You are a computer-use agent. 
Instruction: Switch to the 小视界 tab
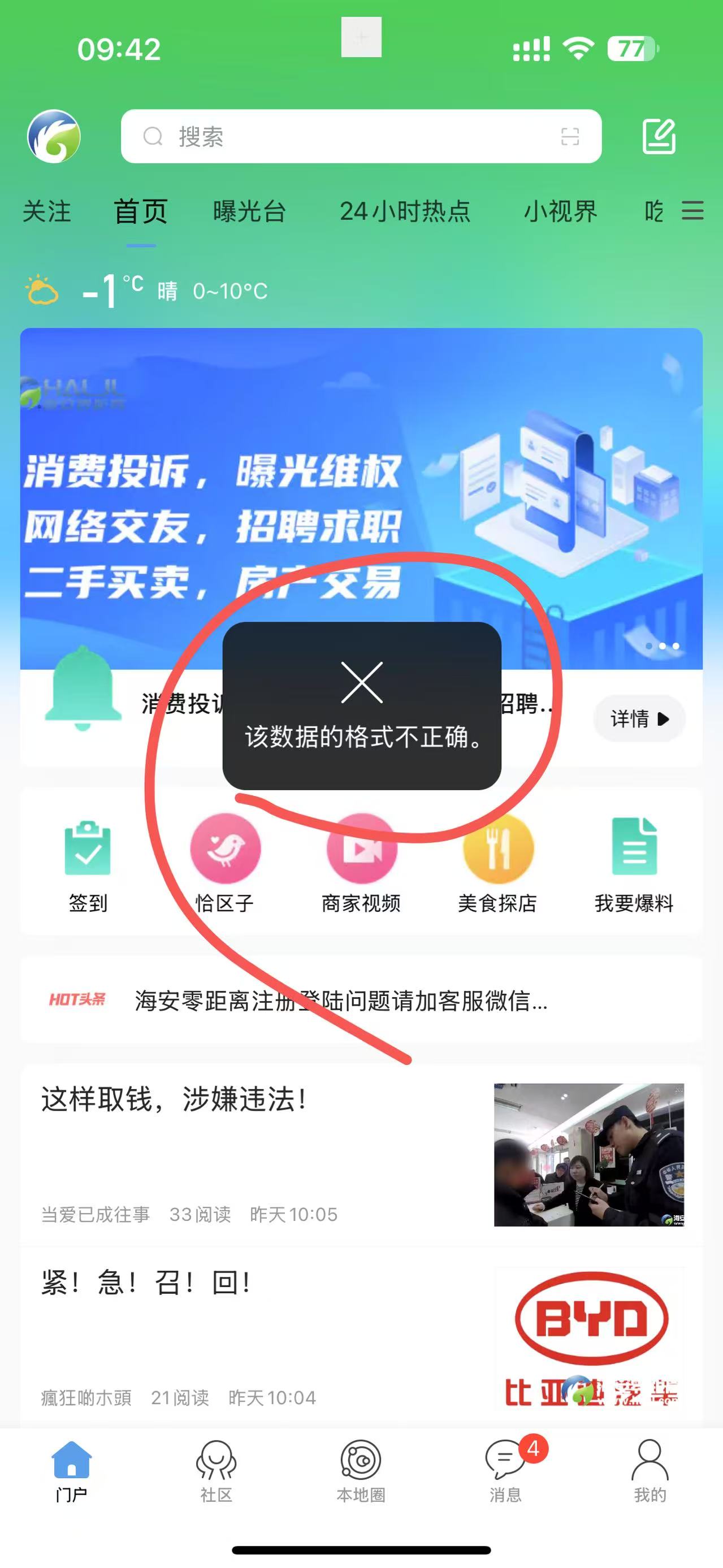point(561,211)
